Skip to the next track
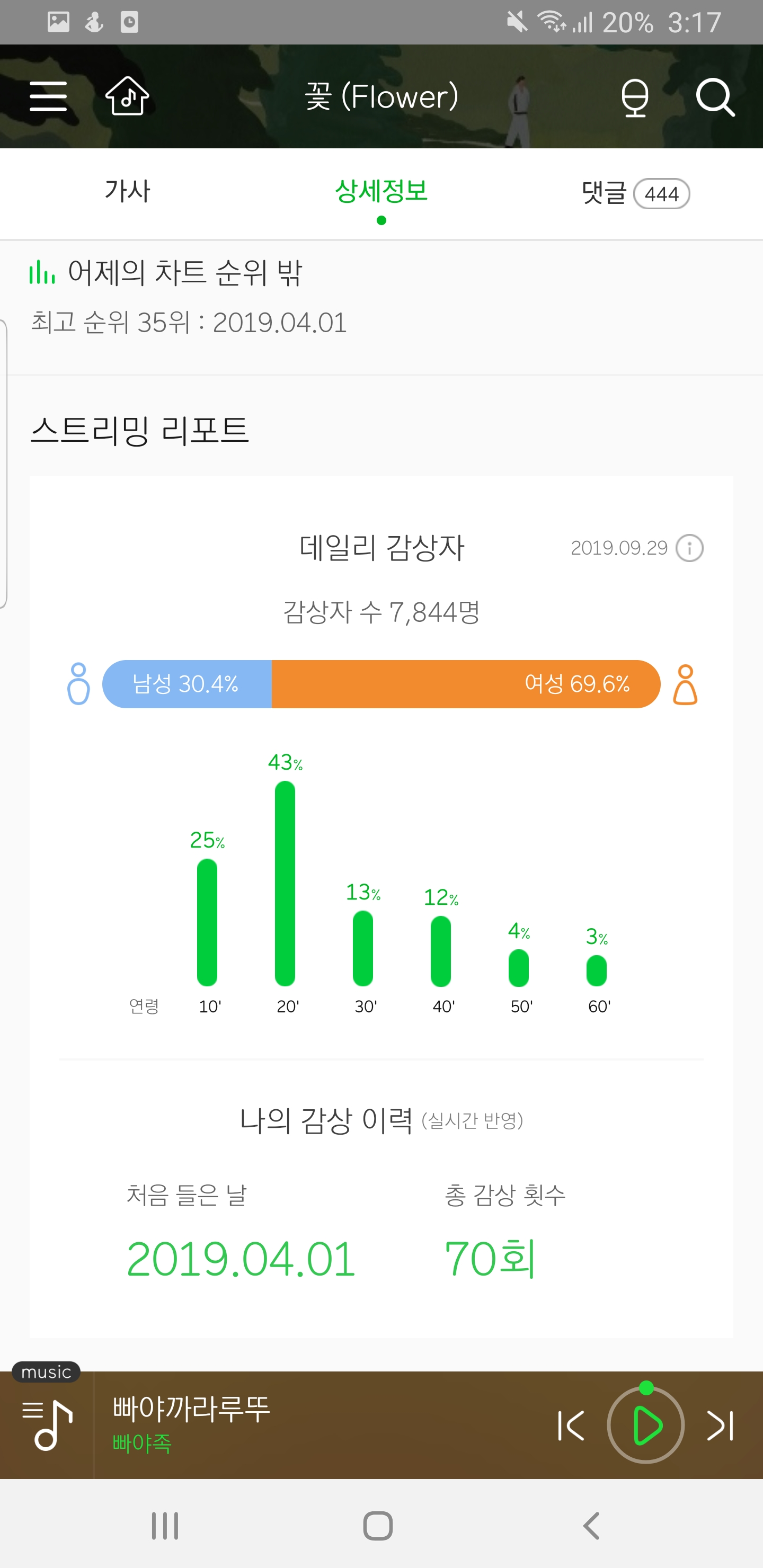763x1568 pixels. tap(720, 1424)
